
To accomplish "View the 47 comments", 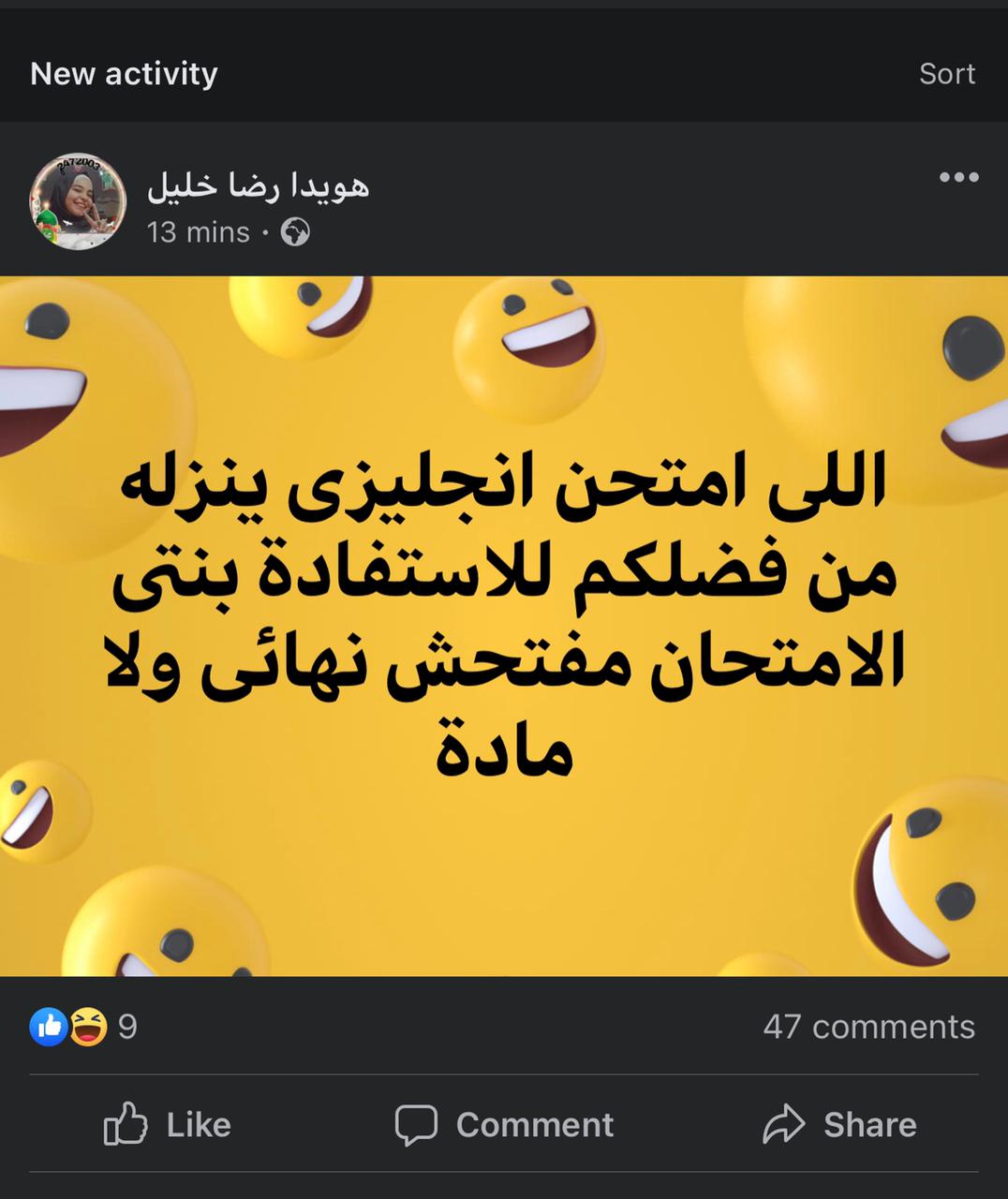I will pyautogui.click(x=868, y=1027).
